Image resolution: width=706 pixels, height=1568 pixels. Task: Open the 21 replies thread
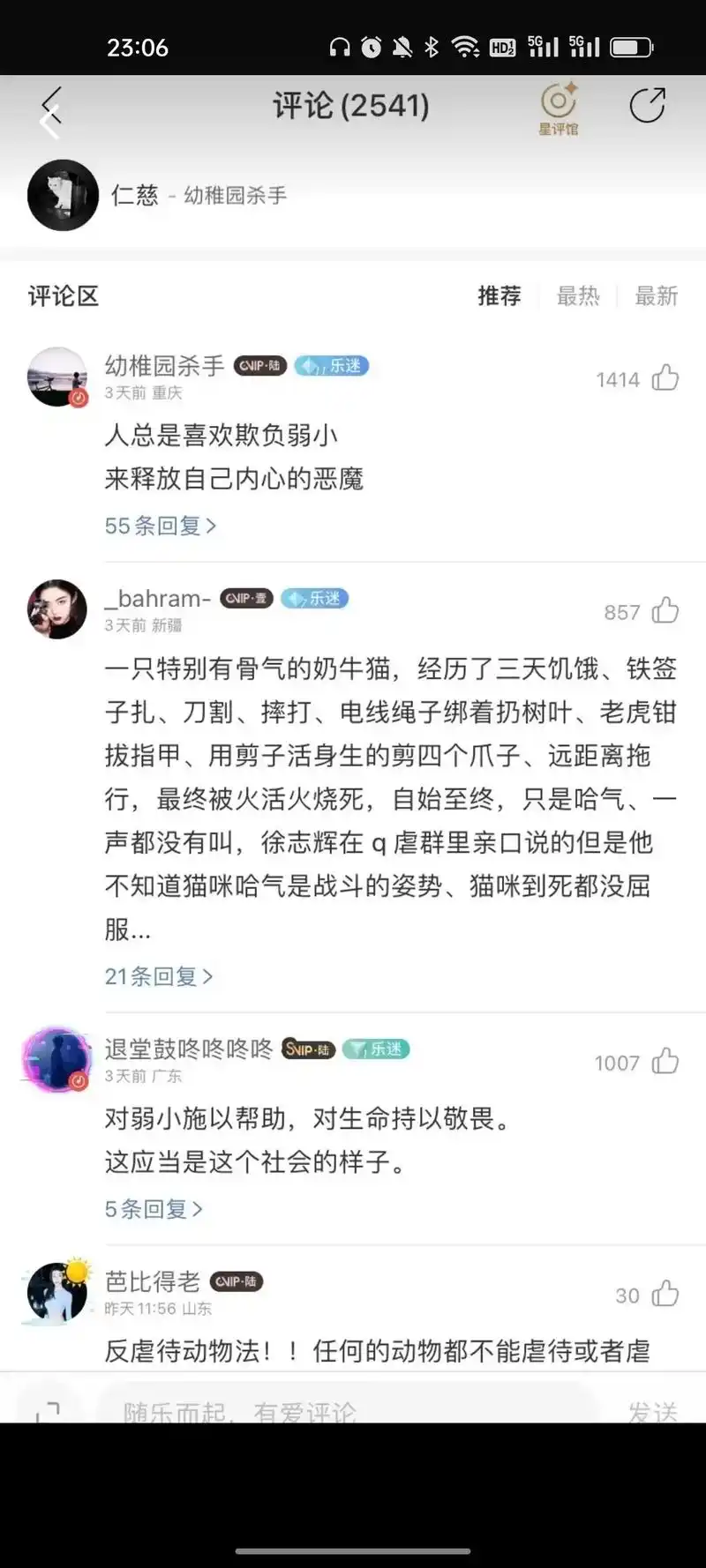tap(160, 976)
